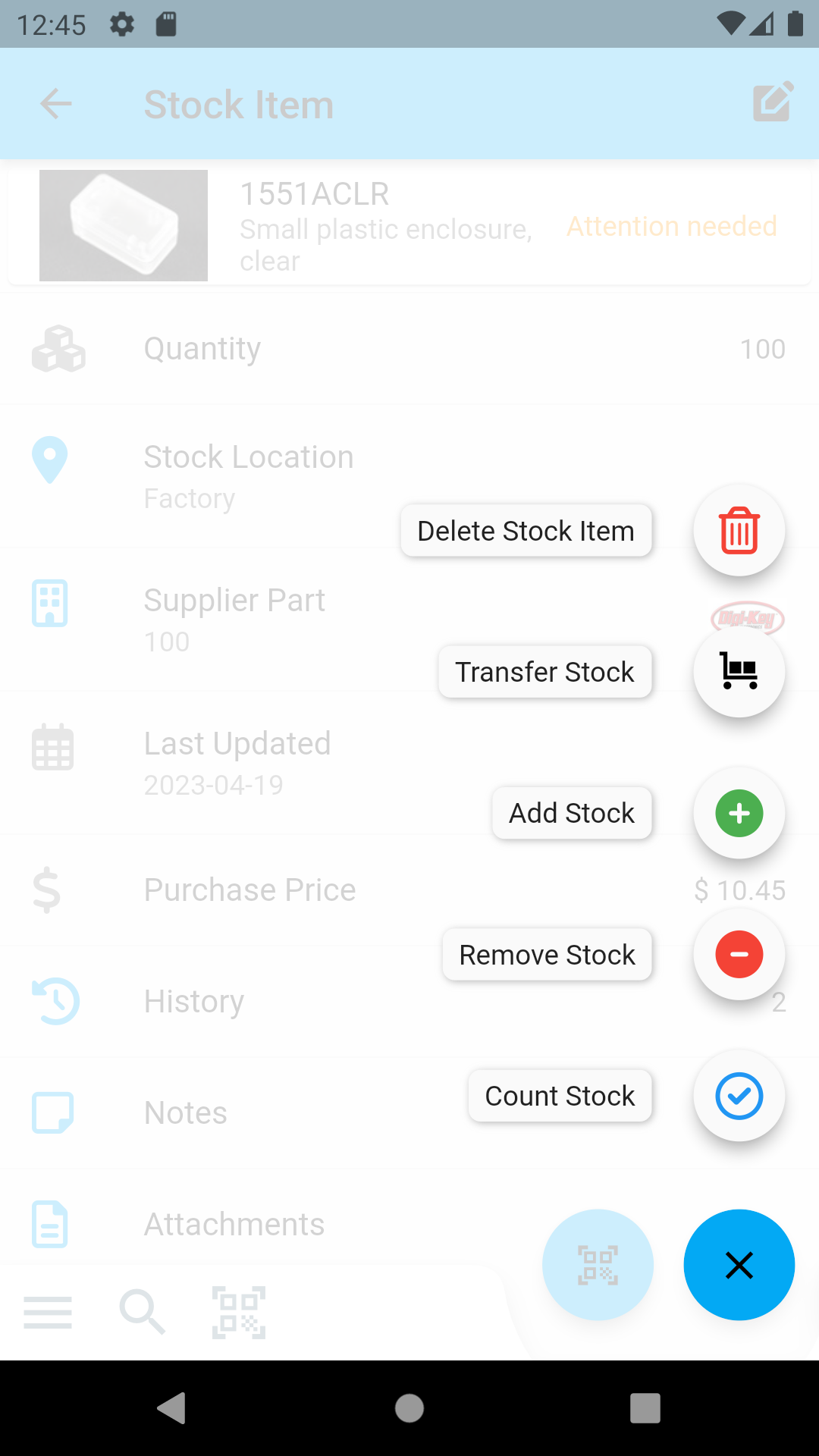819x1456 pixels.
Task: Tap the system home button
Action: tap(409, 1408)
